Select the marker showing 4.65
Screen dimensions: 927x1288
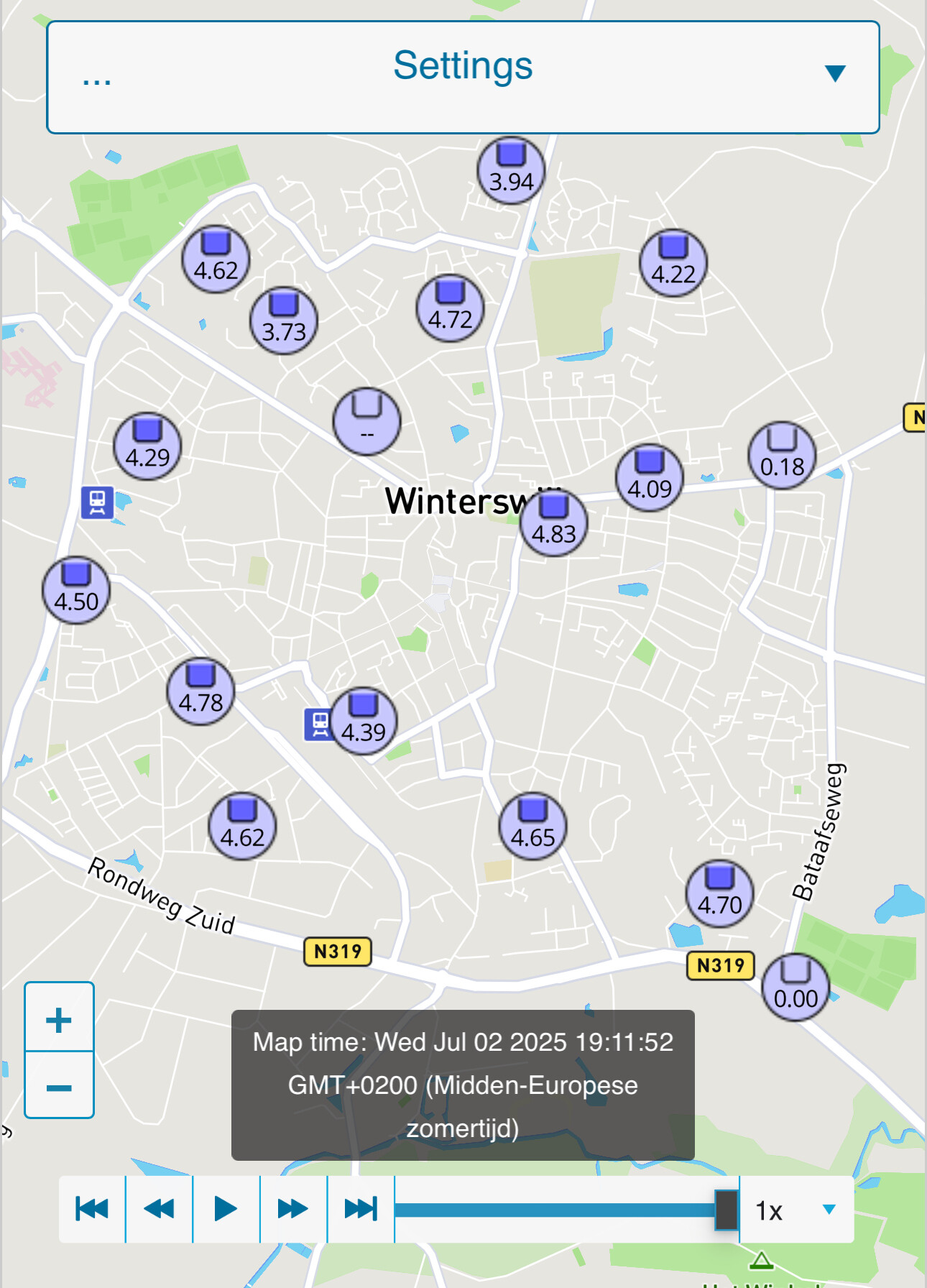532,827
